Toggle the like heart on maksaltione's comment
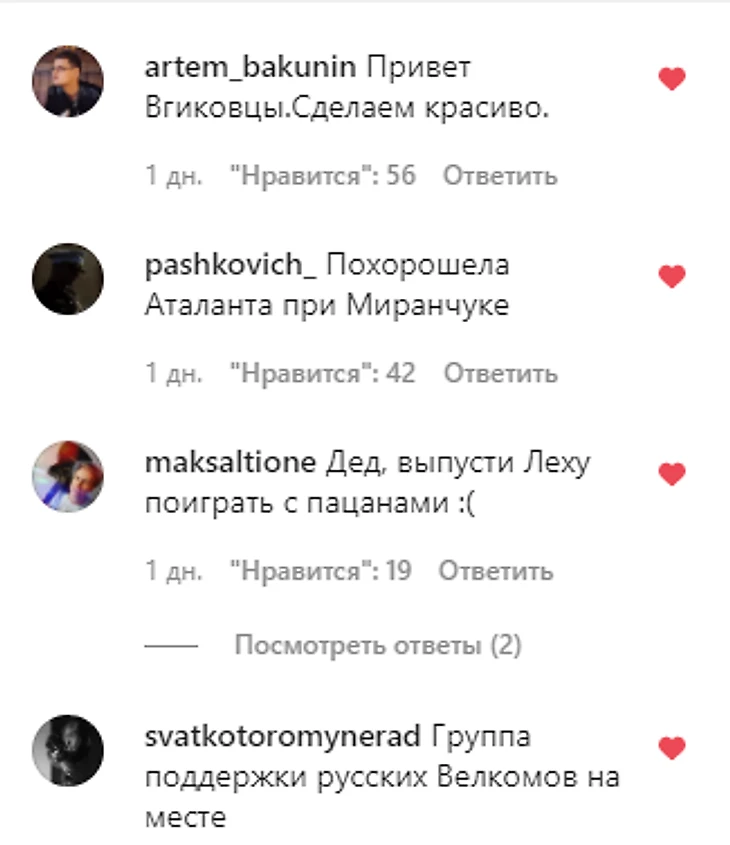Viewport: 730px width, 845px height. tap(672, 474)
